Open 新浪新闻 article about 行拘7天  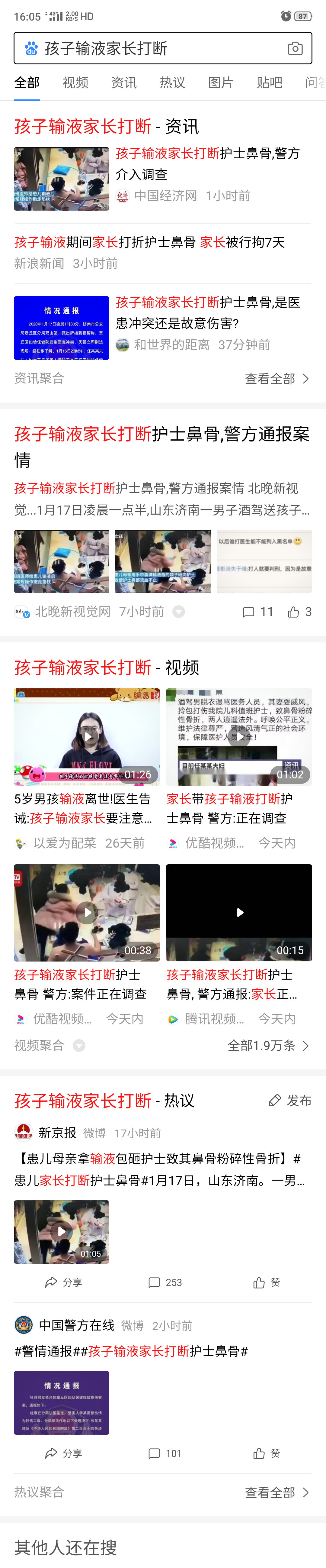pos(150,242)
